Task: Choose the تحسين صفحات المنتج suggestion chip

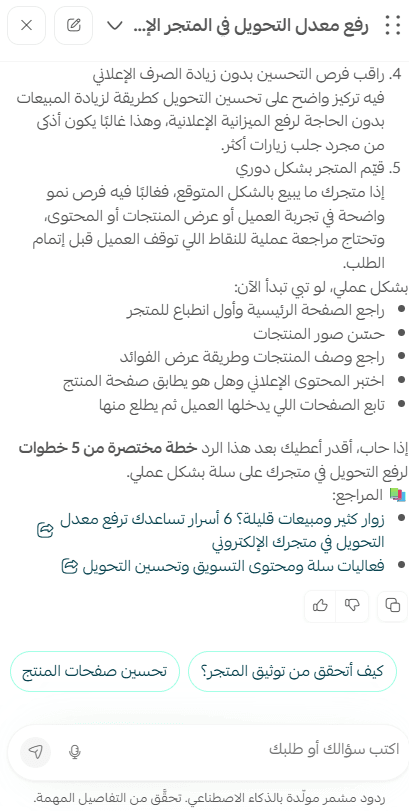Action: (x=95, y=671)
